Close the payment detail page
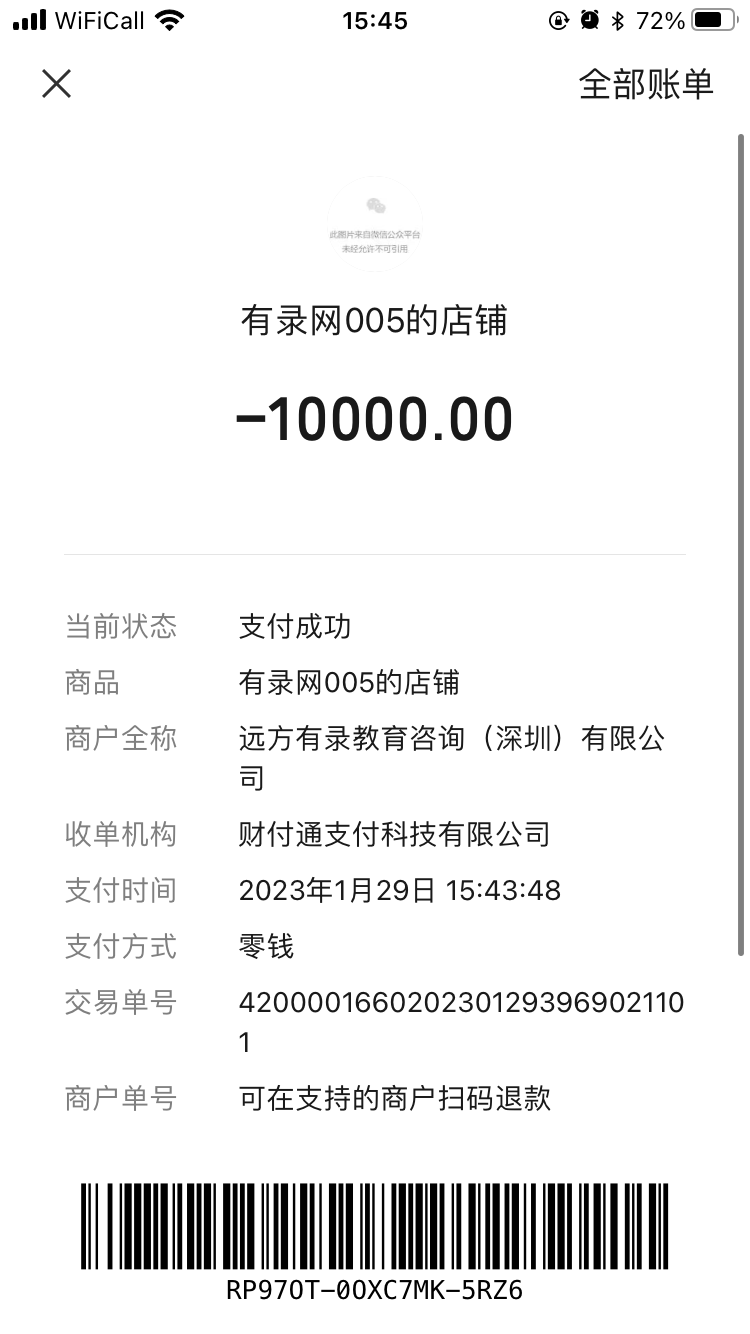 [57, 84]
